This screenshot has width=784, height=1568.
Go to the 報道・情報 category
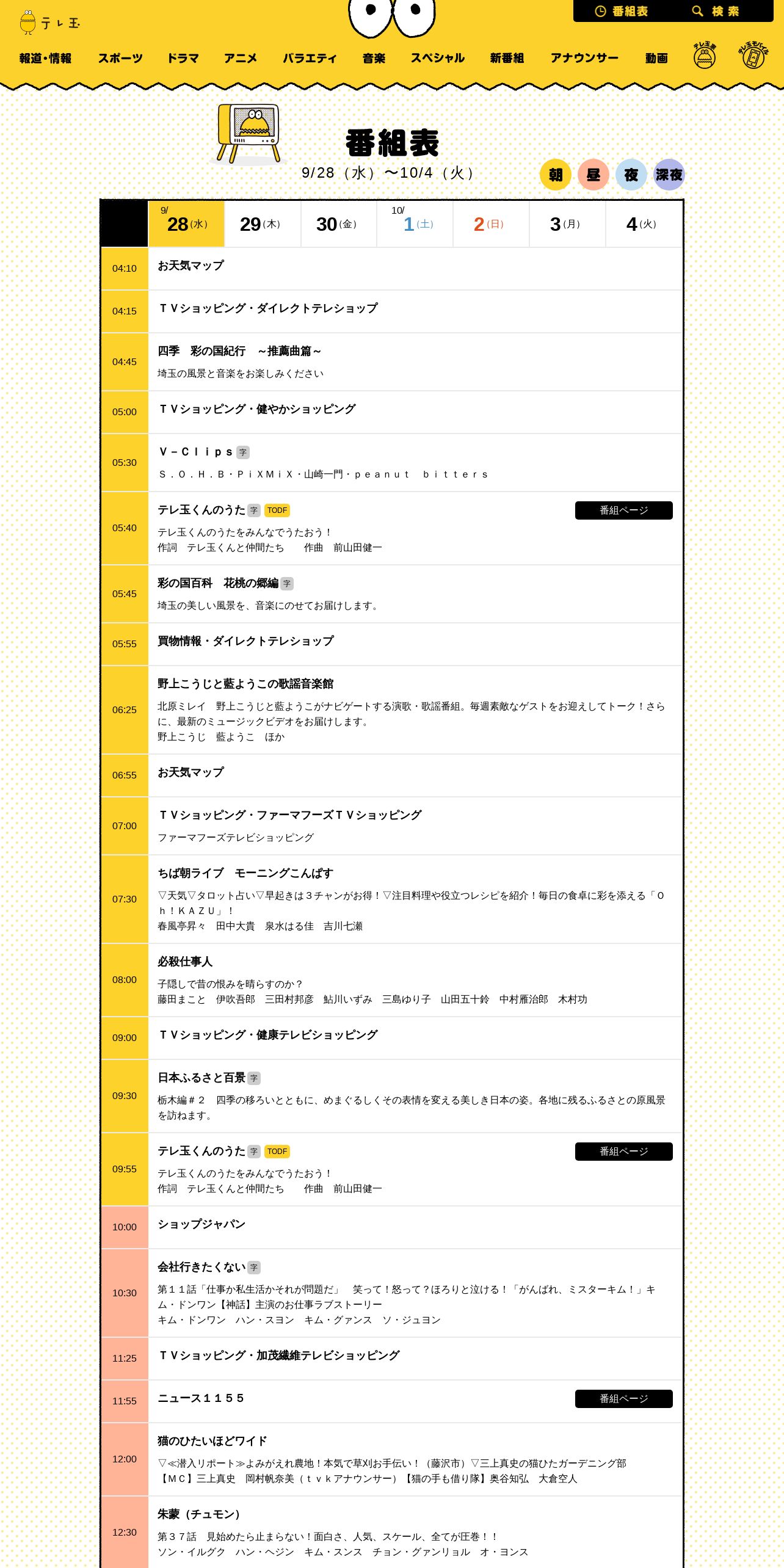[45, 58]
